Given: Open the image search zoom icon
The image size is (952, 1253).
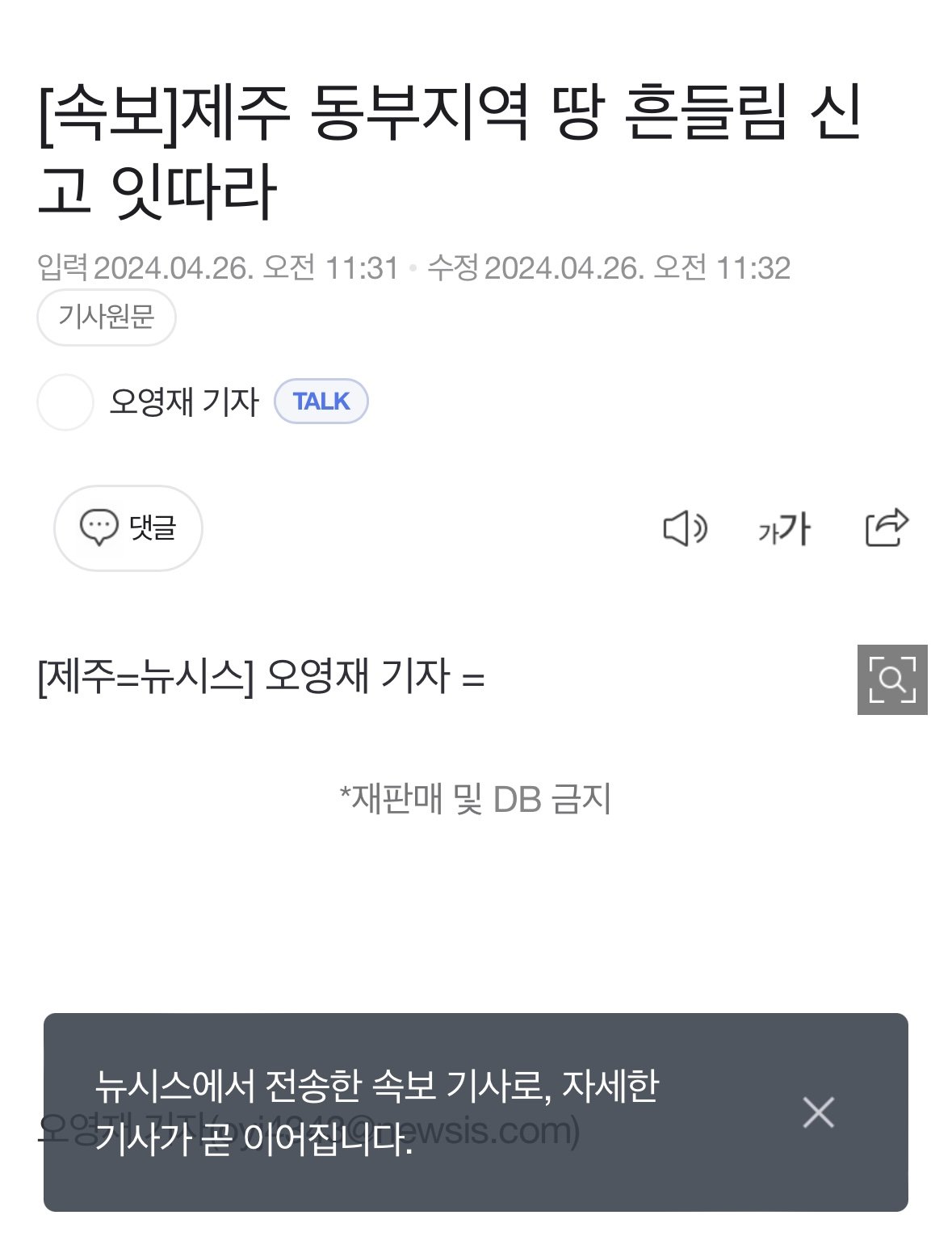Looking at the screenshot, I should click(891, 679).
